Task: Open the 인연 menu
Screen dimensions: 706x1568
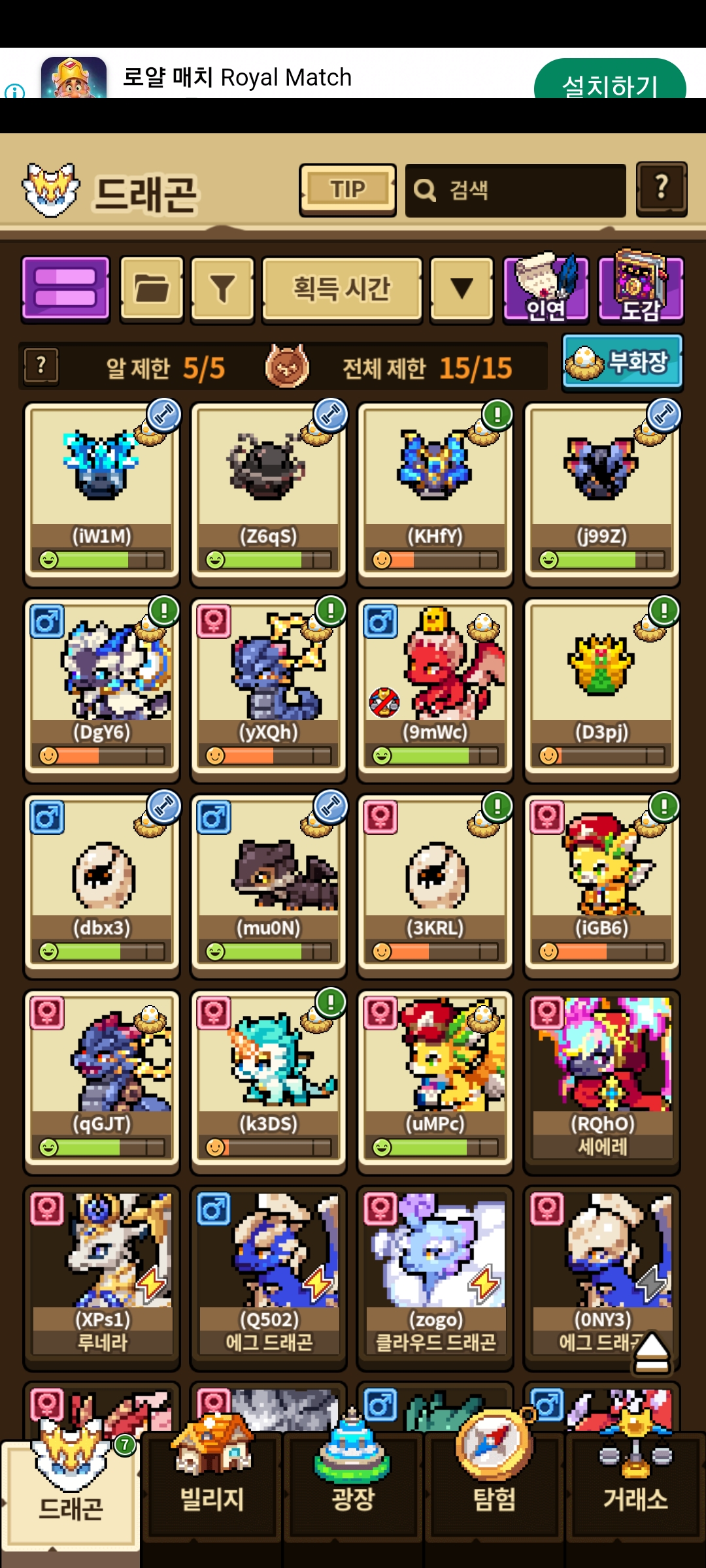Action: 545,289
